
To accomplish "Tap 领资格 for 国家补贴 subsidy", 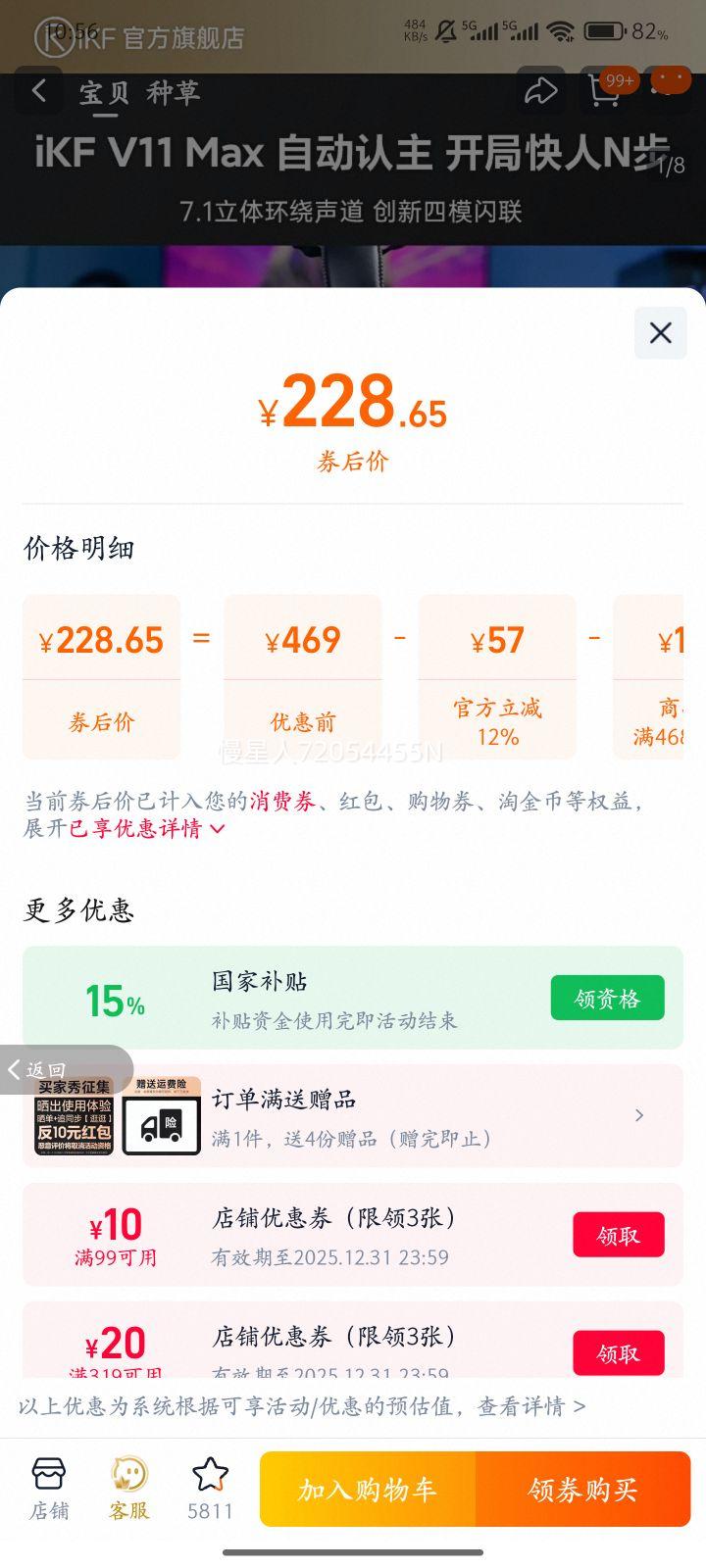I will coord(608,998).
